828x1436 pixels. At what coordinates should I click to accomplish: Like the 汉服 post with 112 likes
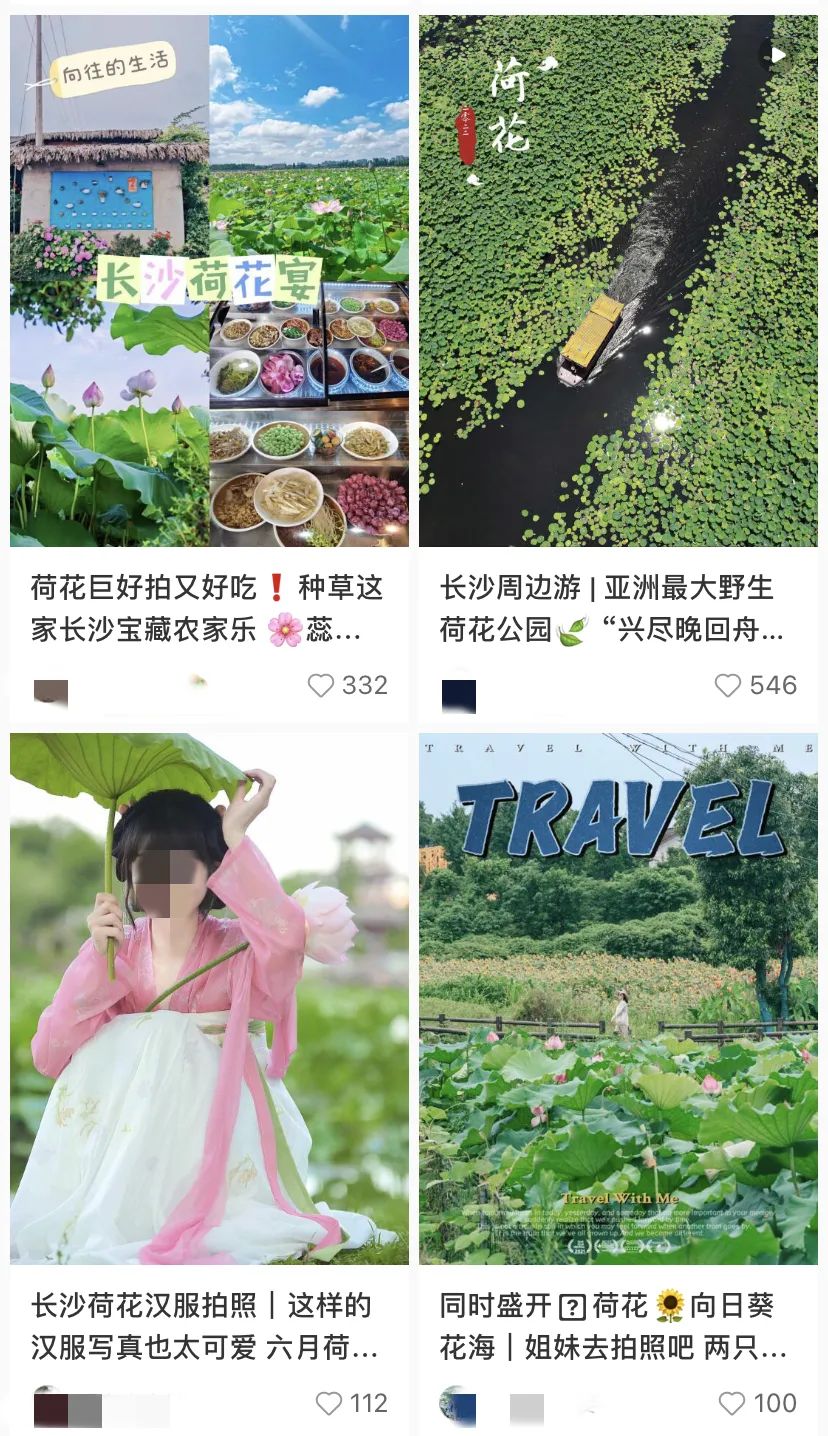329,1404
